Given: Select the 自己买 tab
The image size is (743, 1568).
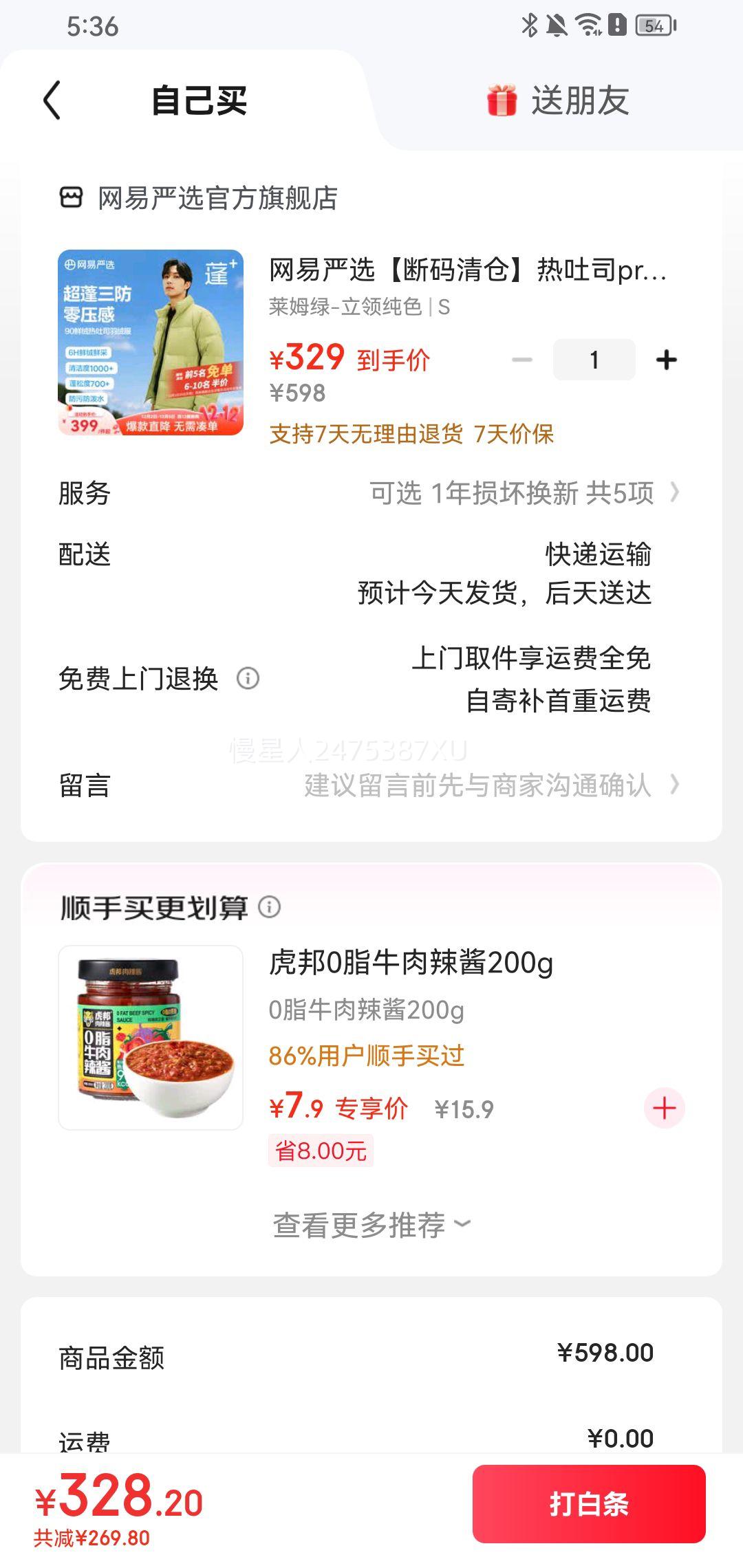Looking at the screenshot, I should click(x=199, y=100).
